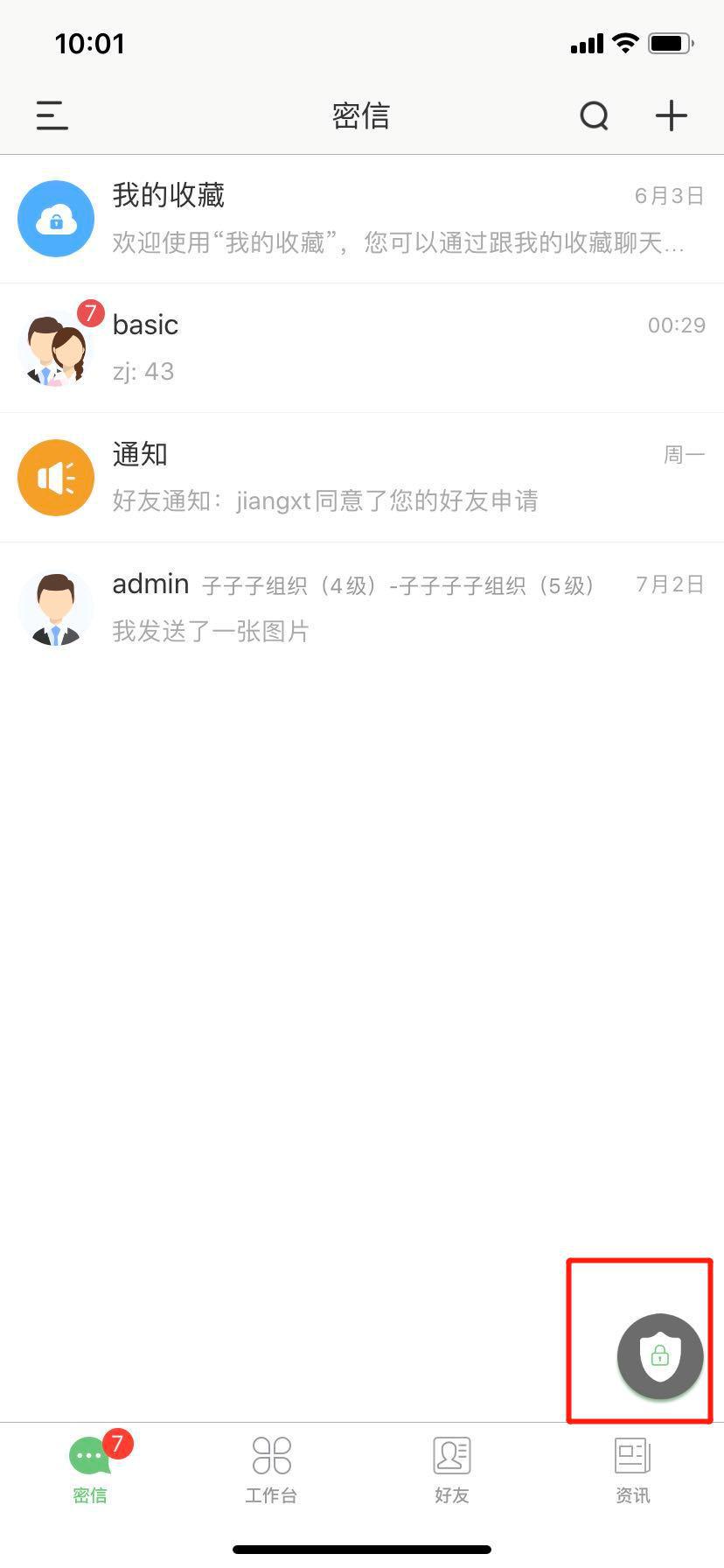Select the 密信 tab
The image size is (724, 1568).
90,1470
